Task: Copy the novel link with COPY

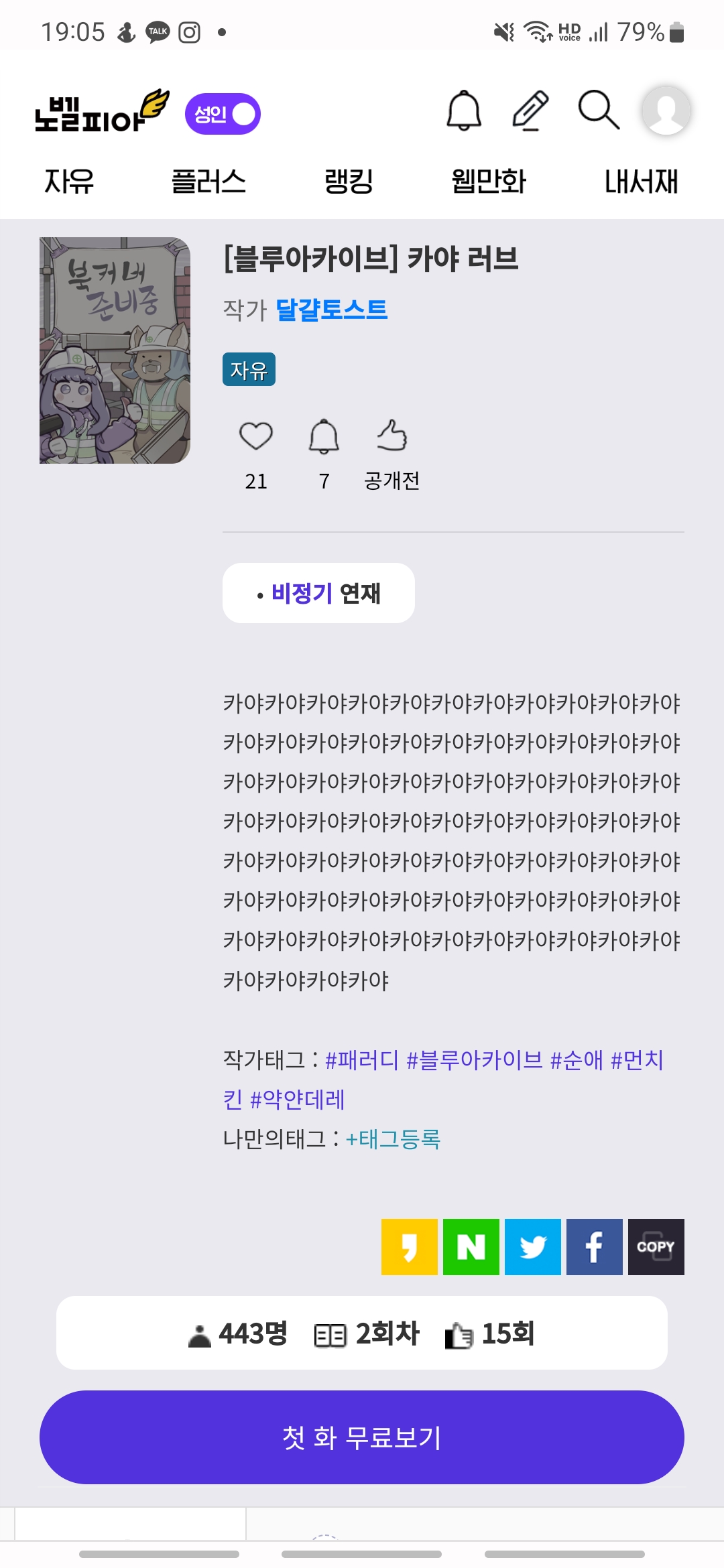Action: pyautogui.click(x=656, y=1247)
